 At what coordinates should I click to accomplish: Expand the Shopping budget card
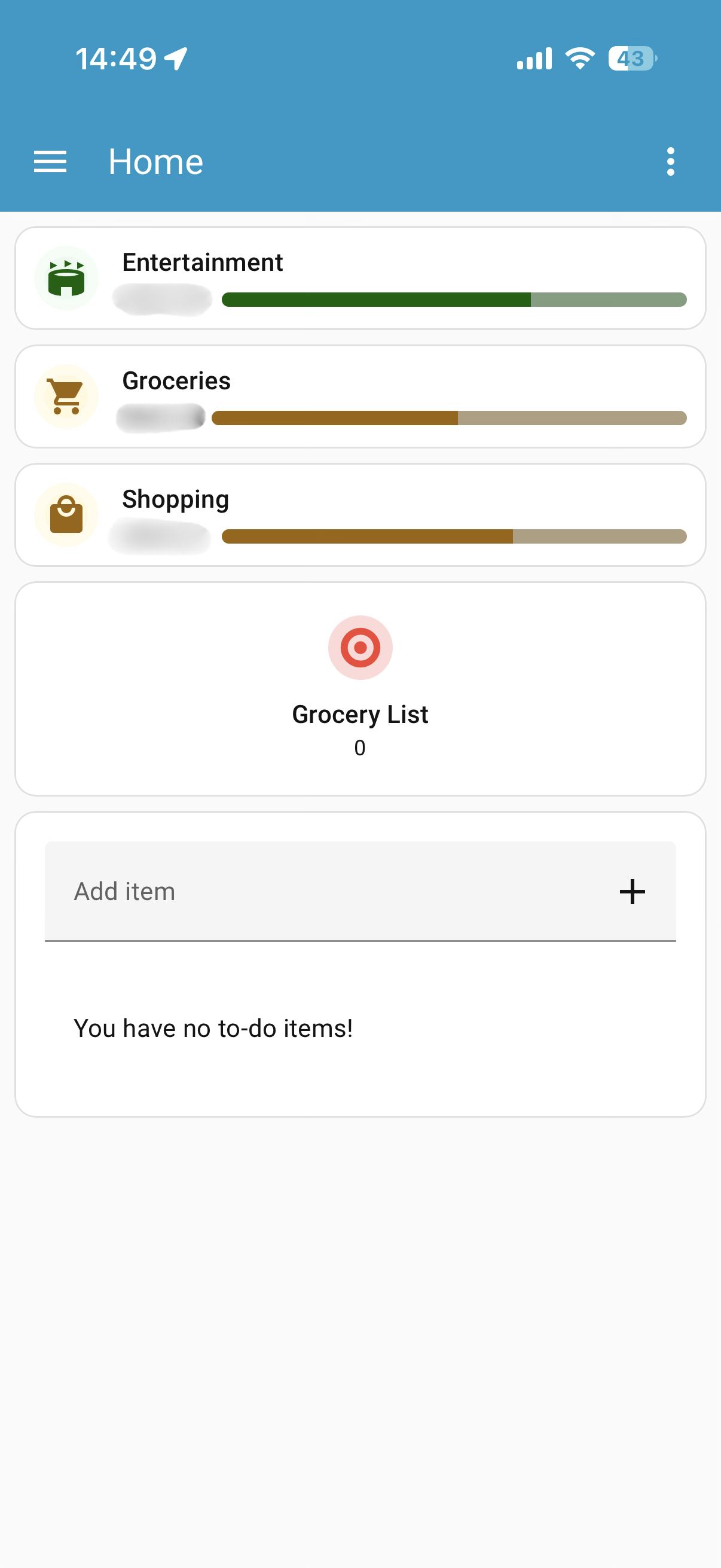point(360,514)
